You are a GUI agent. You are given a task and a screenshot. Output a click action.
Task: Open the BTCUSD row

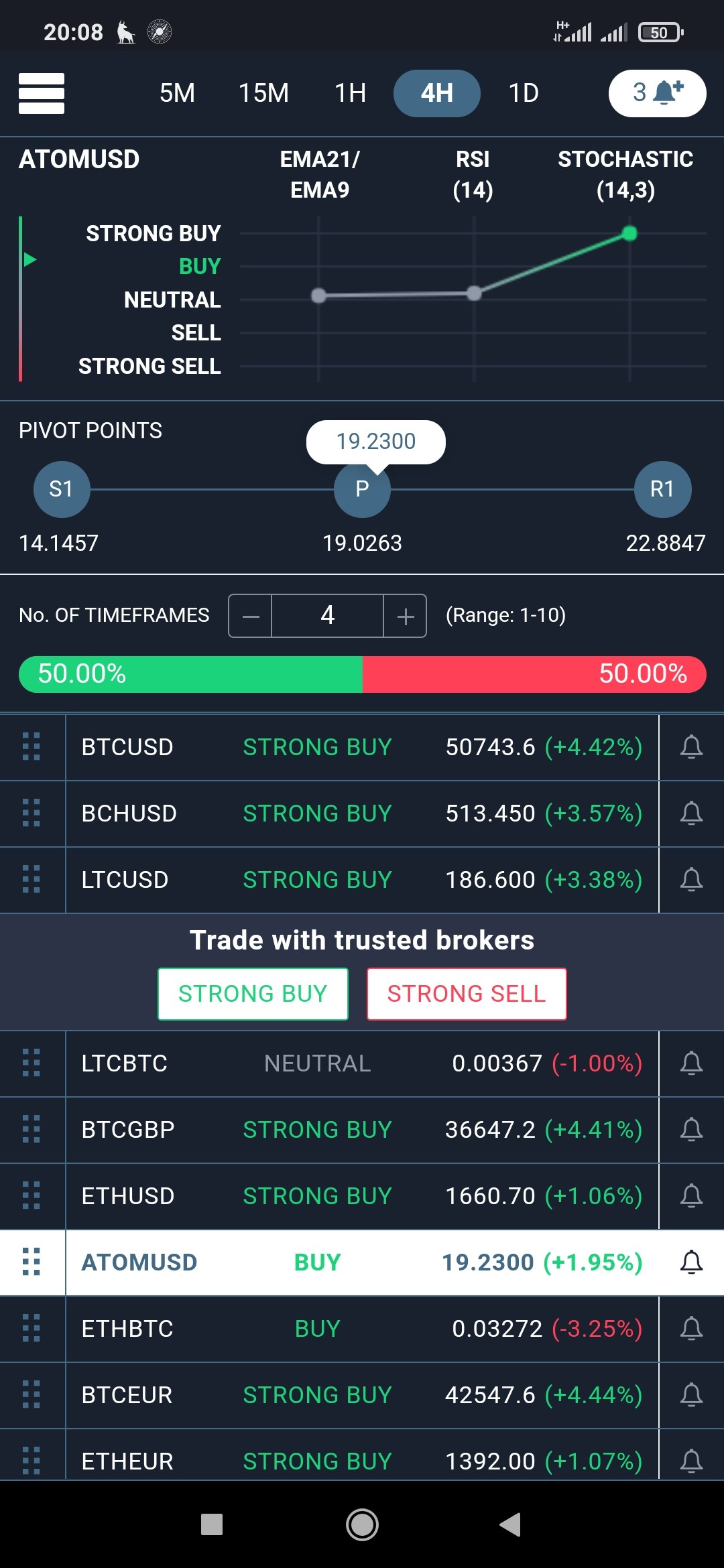click(x=362, y=747)
